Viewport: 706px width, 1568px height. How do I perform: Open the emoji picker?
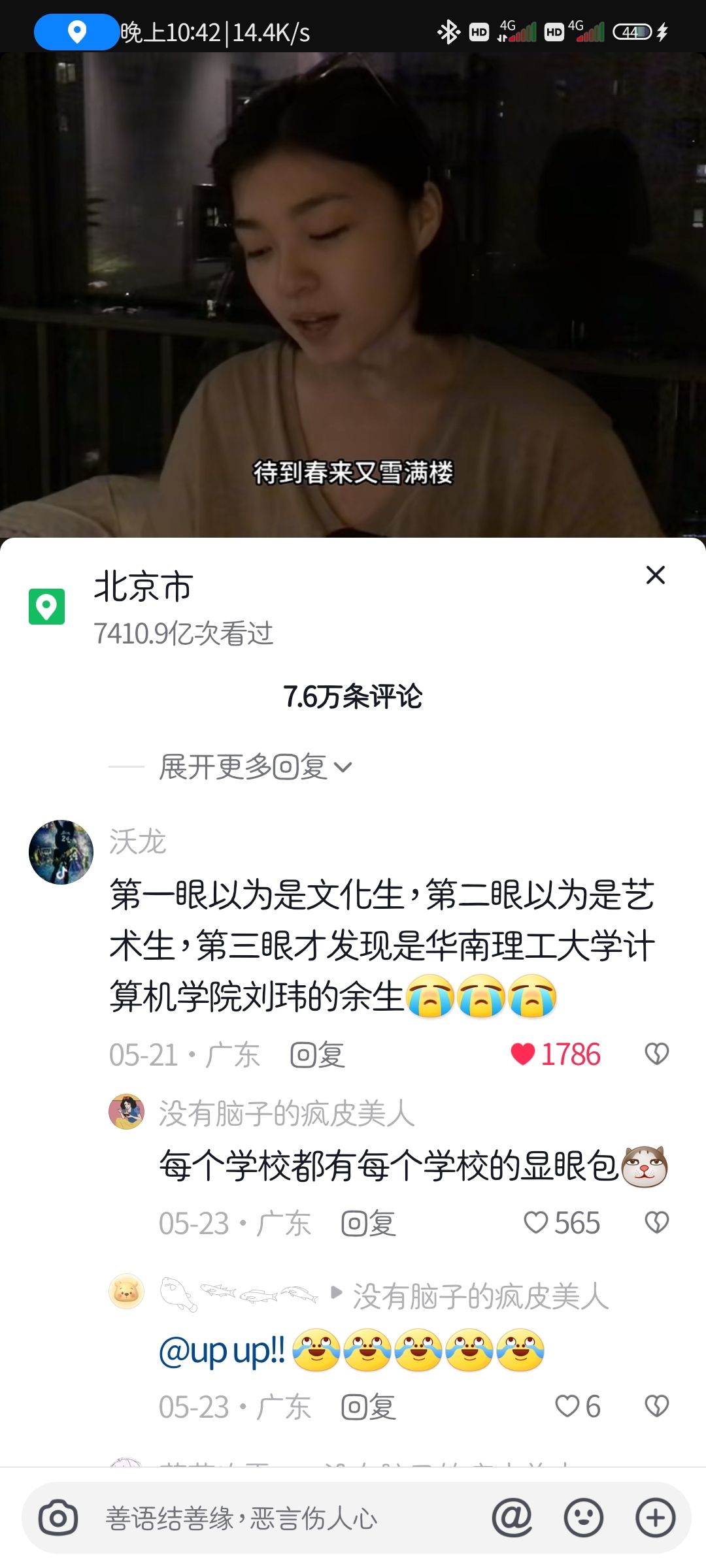tap(583, 1518)
